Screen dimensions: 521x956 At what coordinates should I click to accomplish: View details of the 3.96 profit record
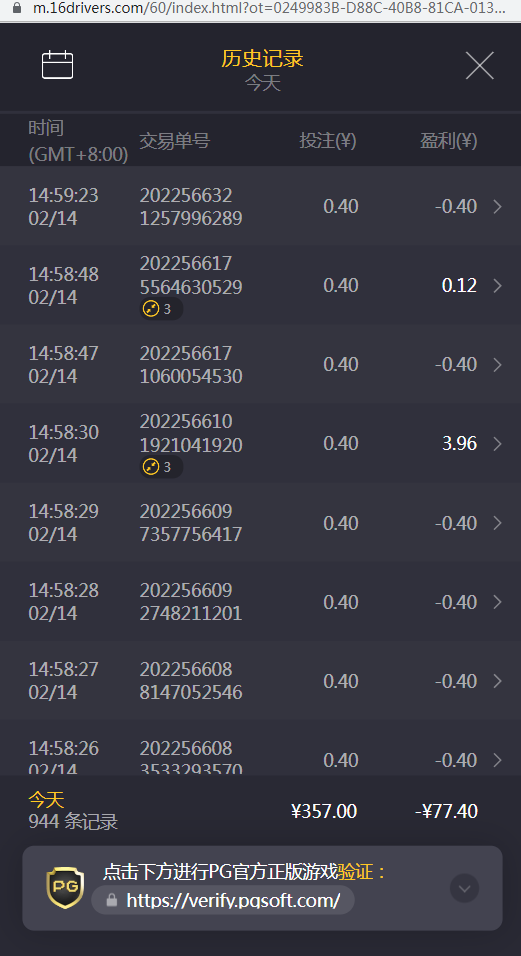(x=260, y=443)
